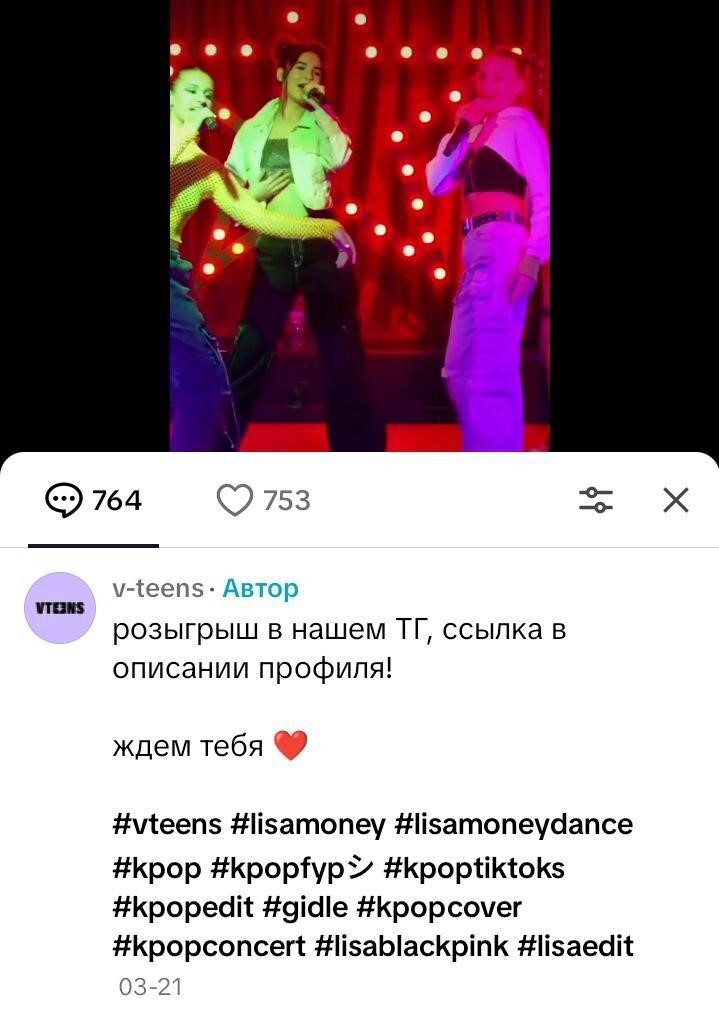Open the v-teens profile avatar
The width and height of the screenshot is (719, 1012).
(x=58, y=608)
